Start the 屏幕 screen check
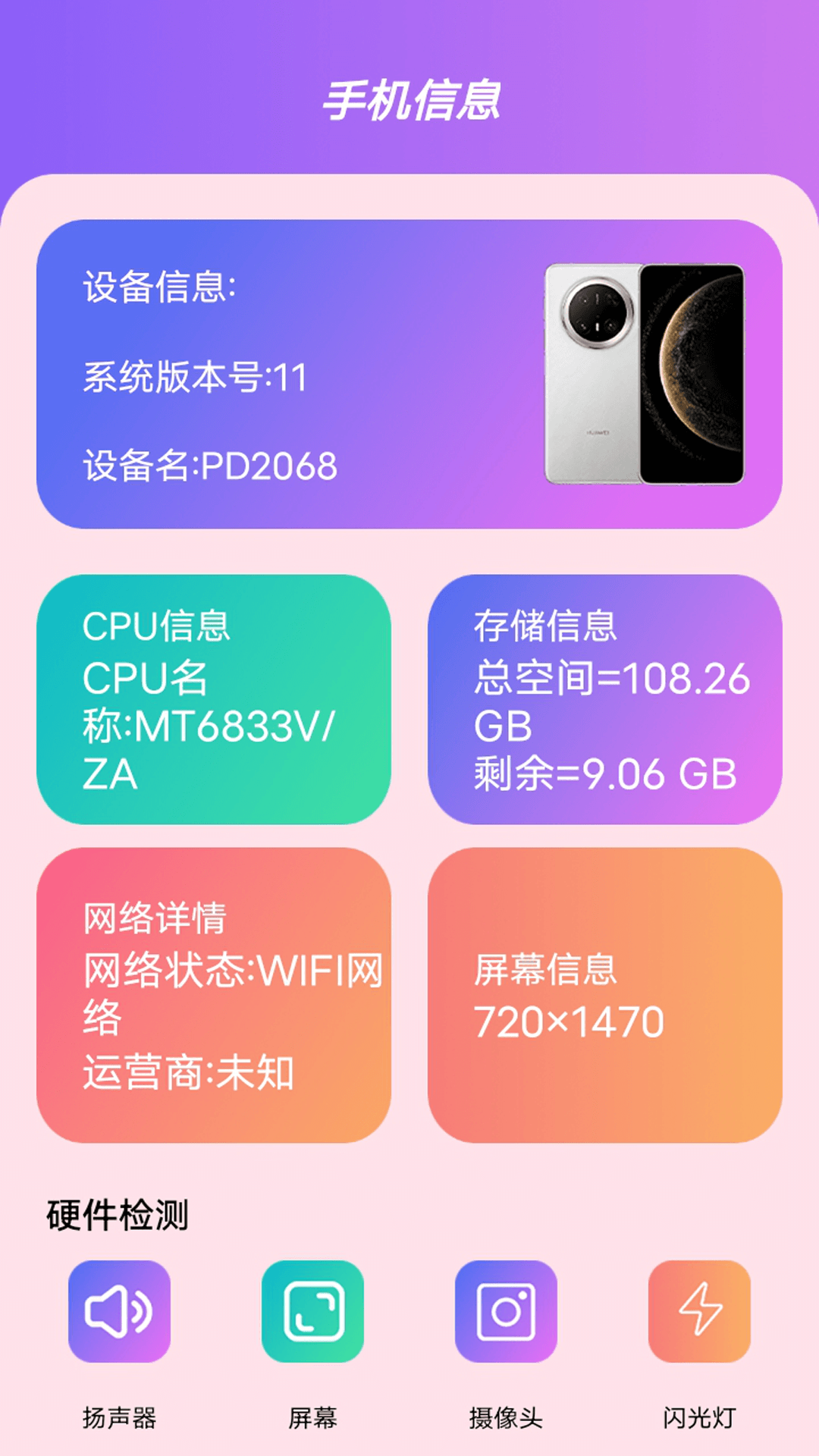 (x=312, y=1311)
